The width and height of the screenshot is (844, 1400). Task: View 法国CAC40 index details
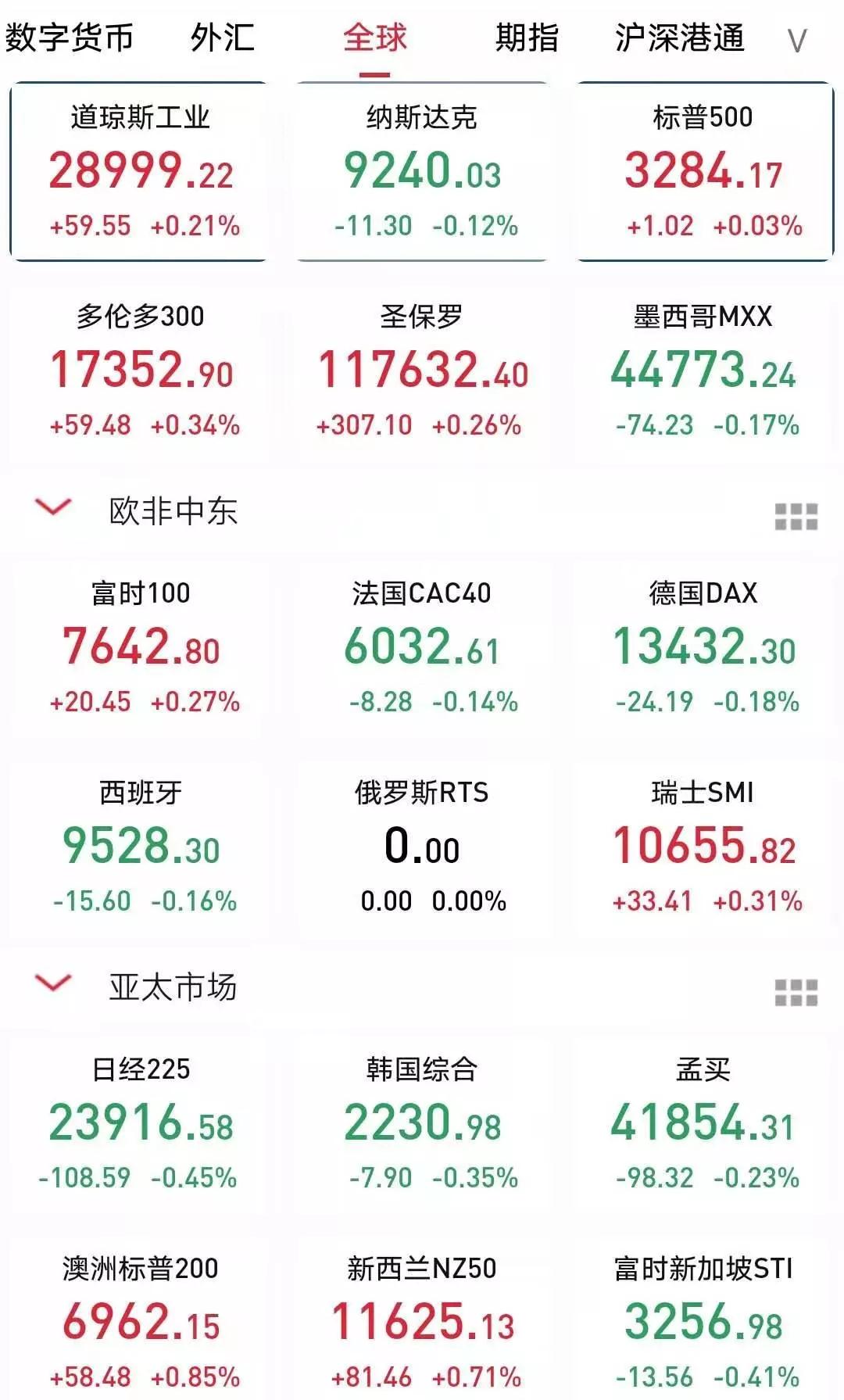point(422,647)
